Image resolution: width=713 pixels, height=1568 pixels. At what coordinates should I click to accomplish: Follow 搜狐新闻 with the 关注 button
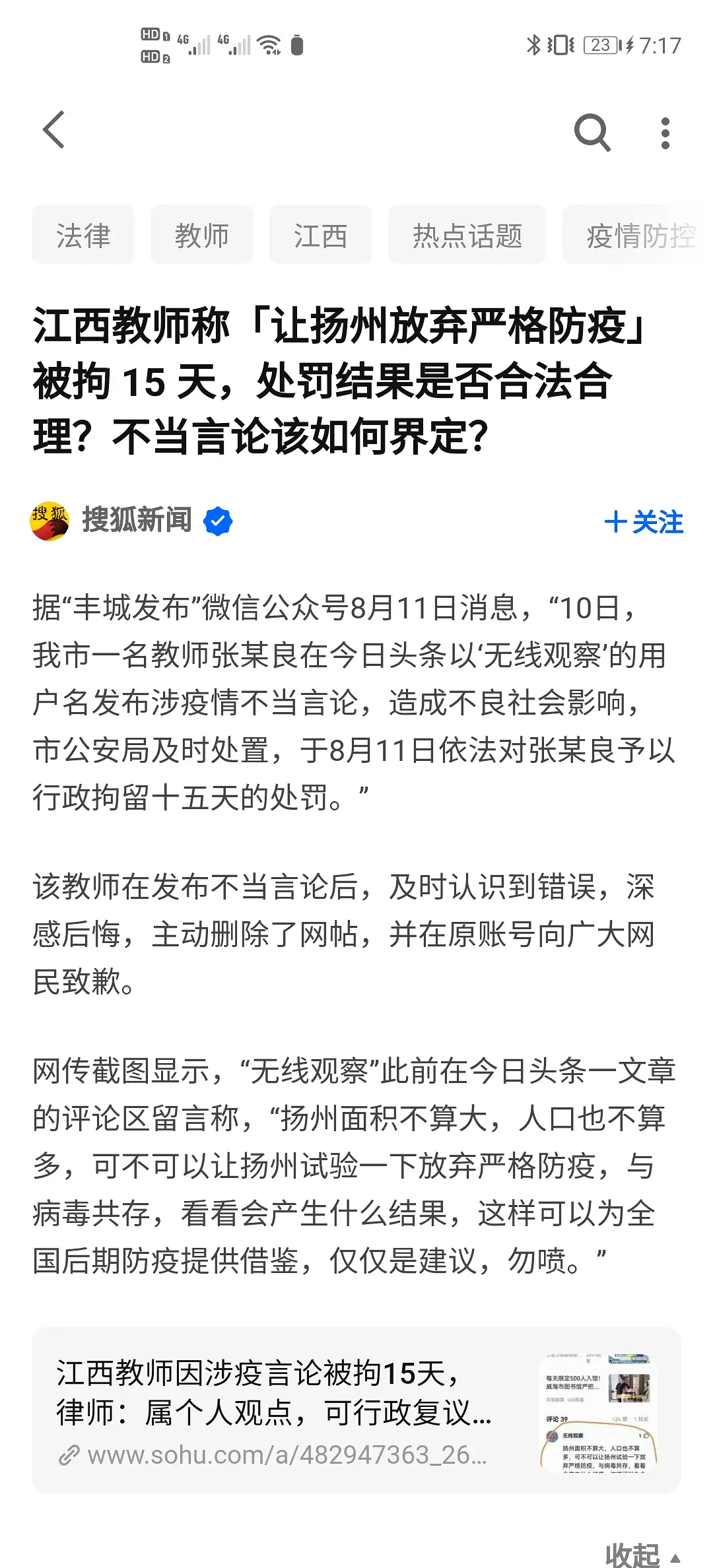(x=644, y=522)
